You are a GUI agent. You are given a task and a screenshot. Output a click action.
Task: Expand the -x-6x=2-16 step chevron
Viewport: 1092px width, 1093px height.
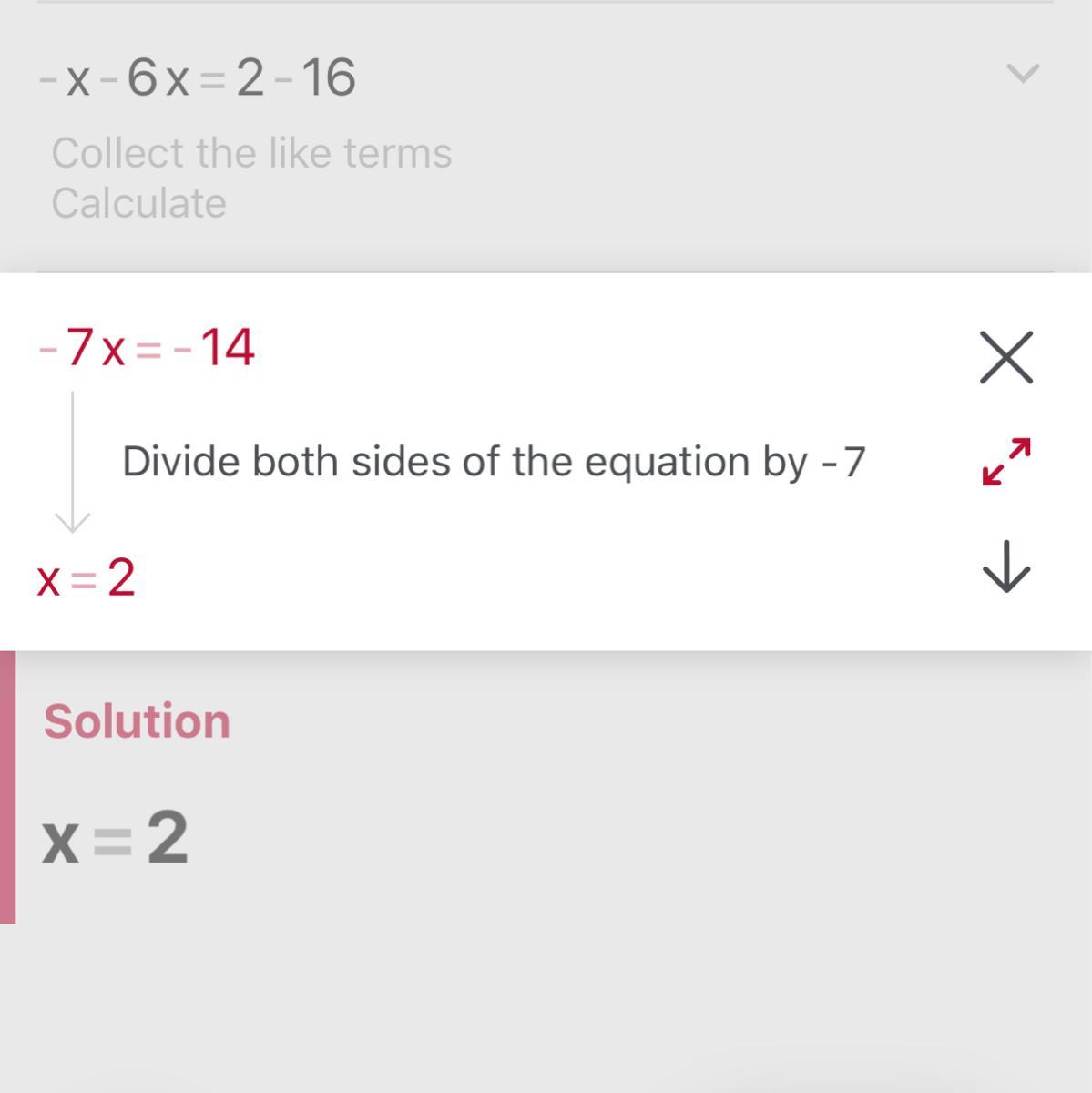pos(1023,74)
